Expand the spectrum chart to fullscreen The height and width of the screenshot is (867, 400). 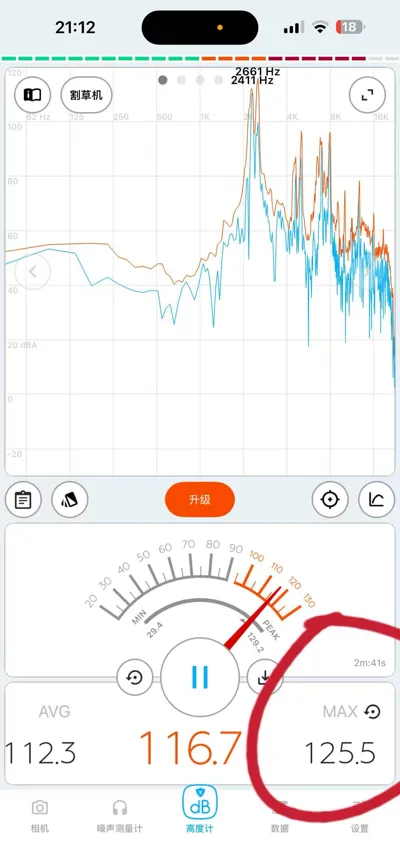[x=367, y=95]
